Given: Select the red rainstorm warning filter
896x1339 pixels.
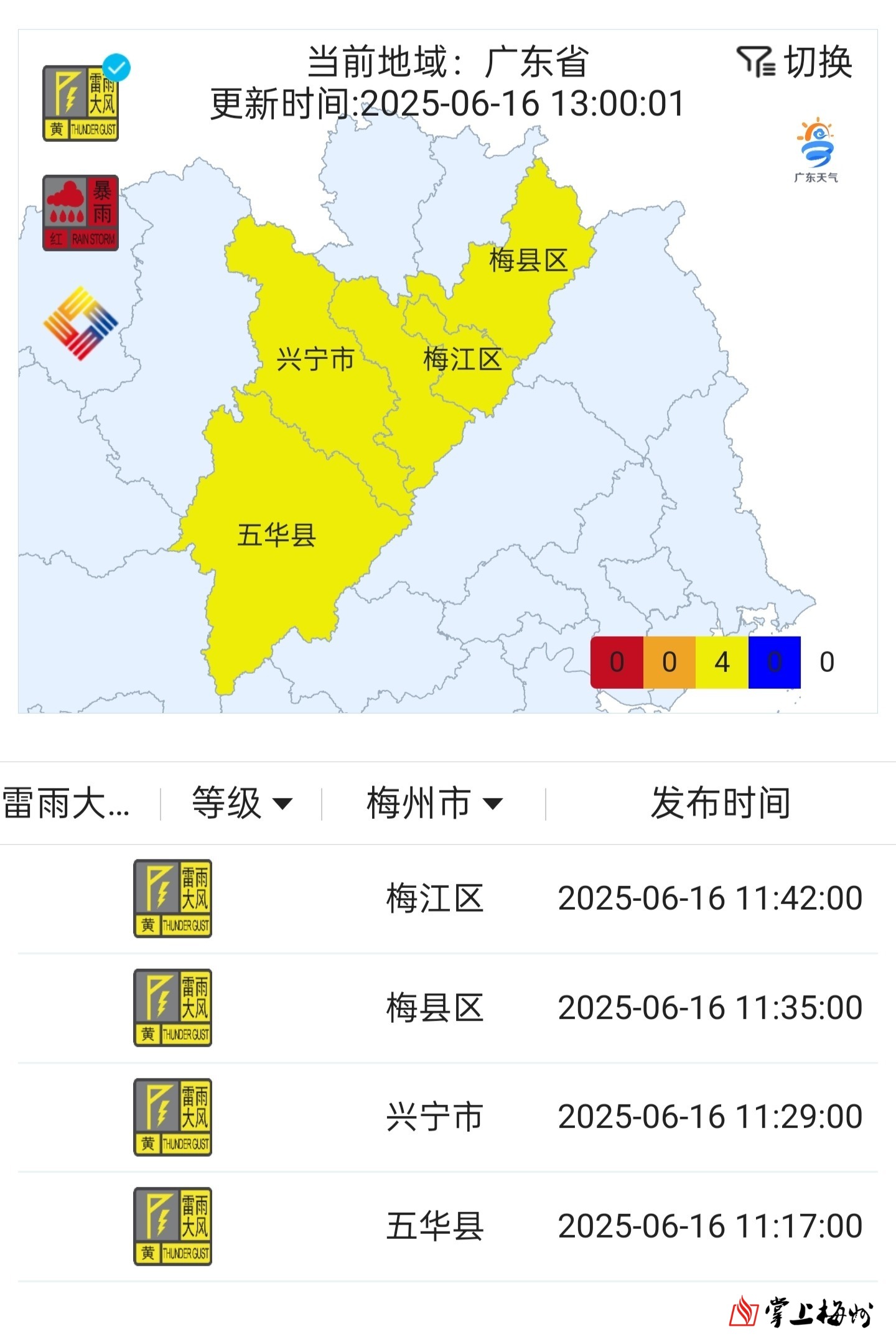Looking at the screenshot, I should click(x=81, y=213).
